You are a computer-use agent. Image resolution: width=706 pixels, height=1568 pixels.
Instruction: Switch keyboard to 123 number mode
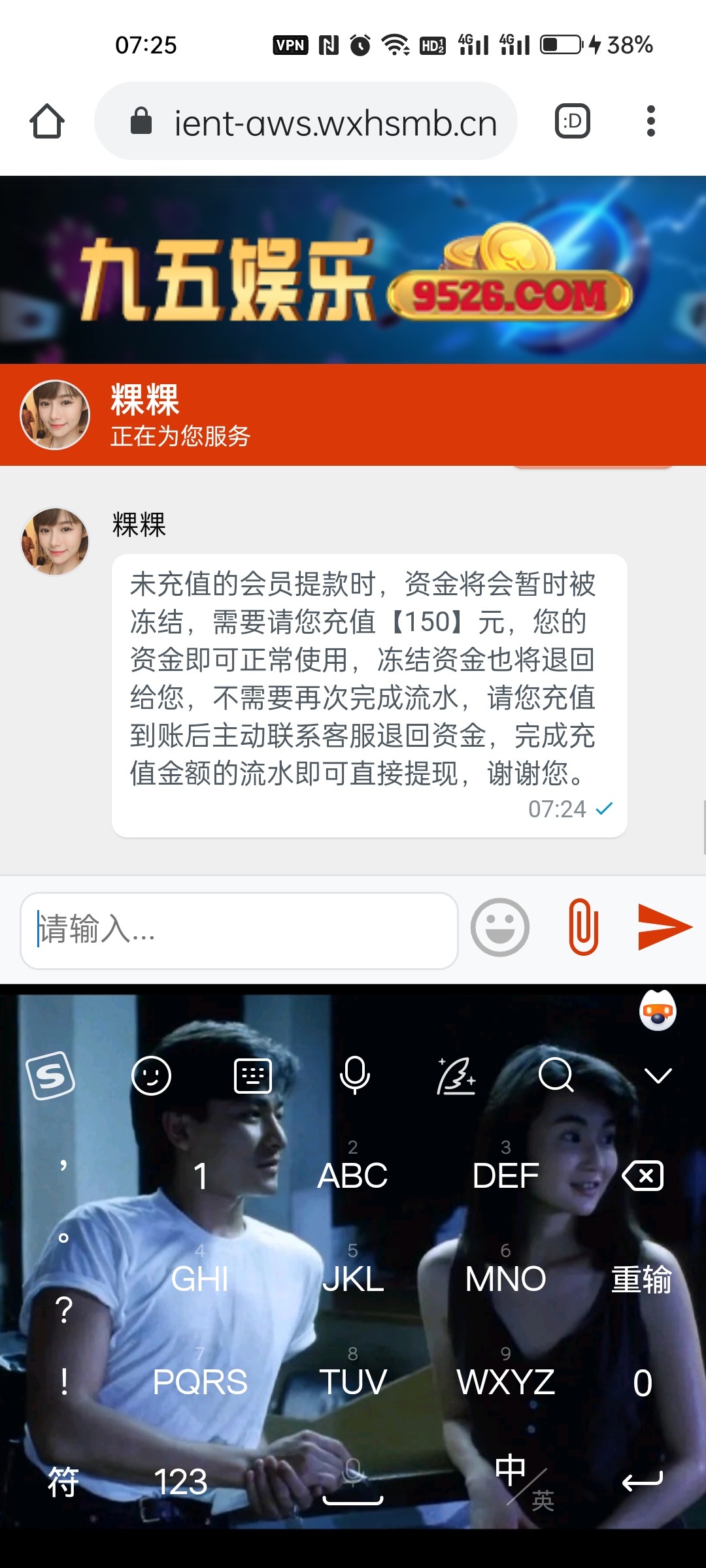click(x=180, y=1482)
